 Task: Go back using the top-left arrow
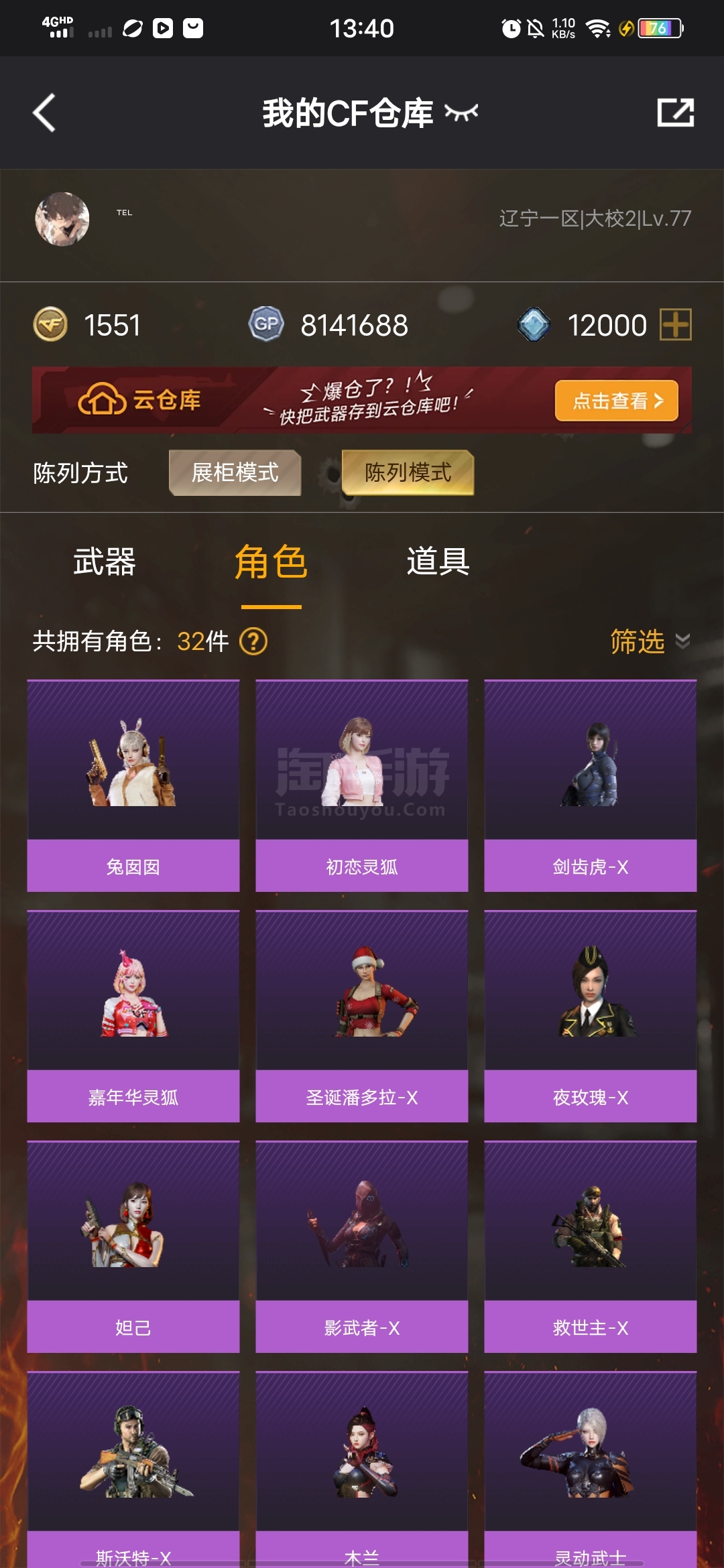[x=44, y=113]
